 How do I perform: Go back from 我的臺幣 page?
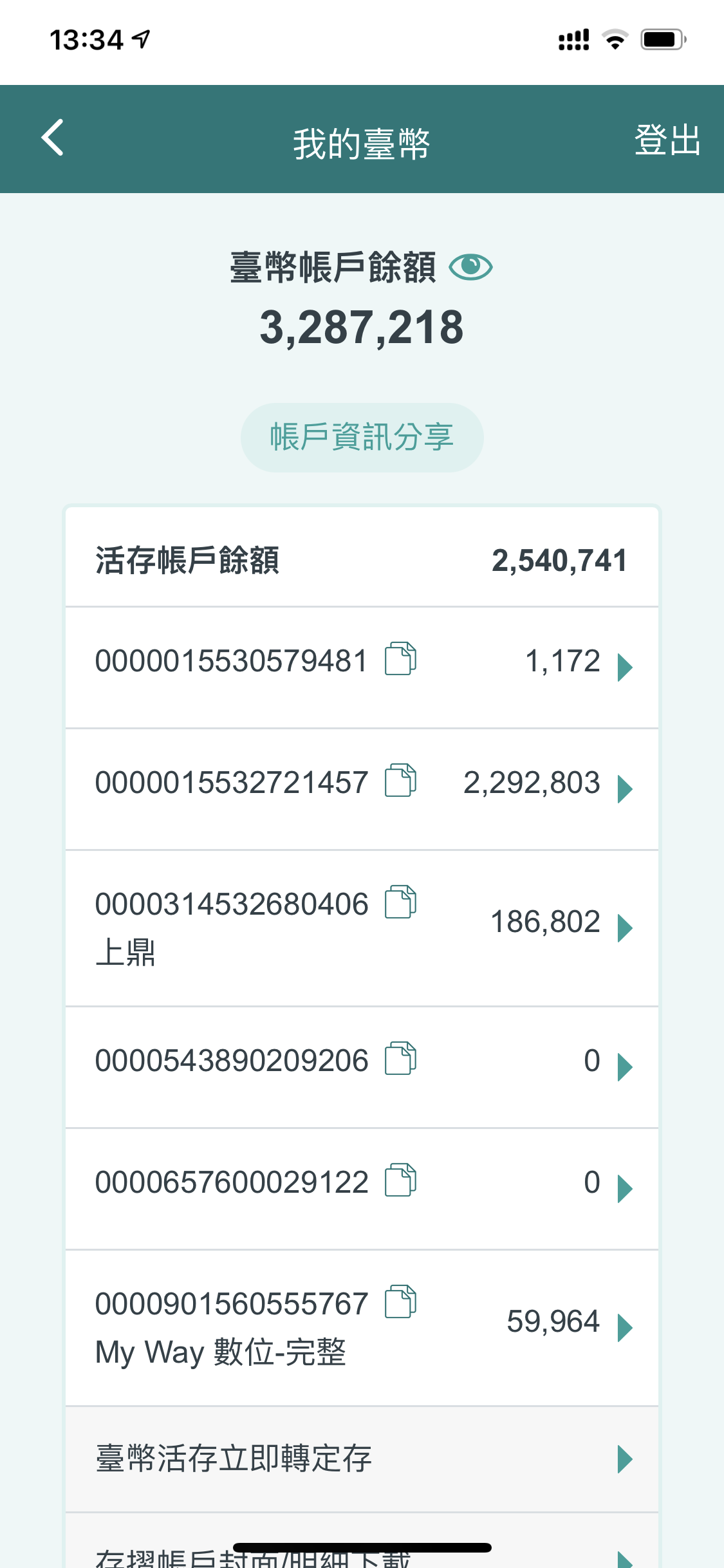(x=53, y=138)
